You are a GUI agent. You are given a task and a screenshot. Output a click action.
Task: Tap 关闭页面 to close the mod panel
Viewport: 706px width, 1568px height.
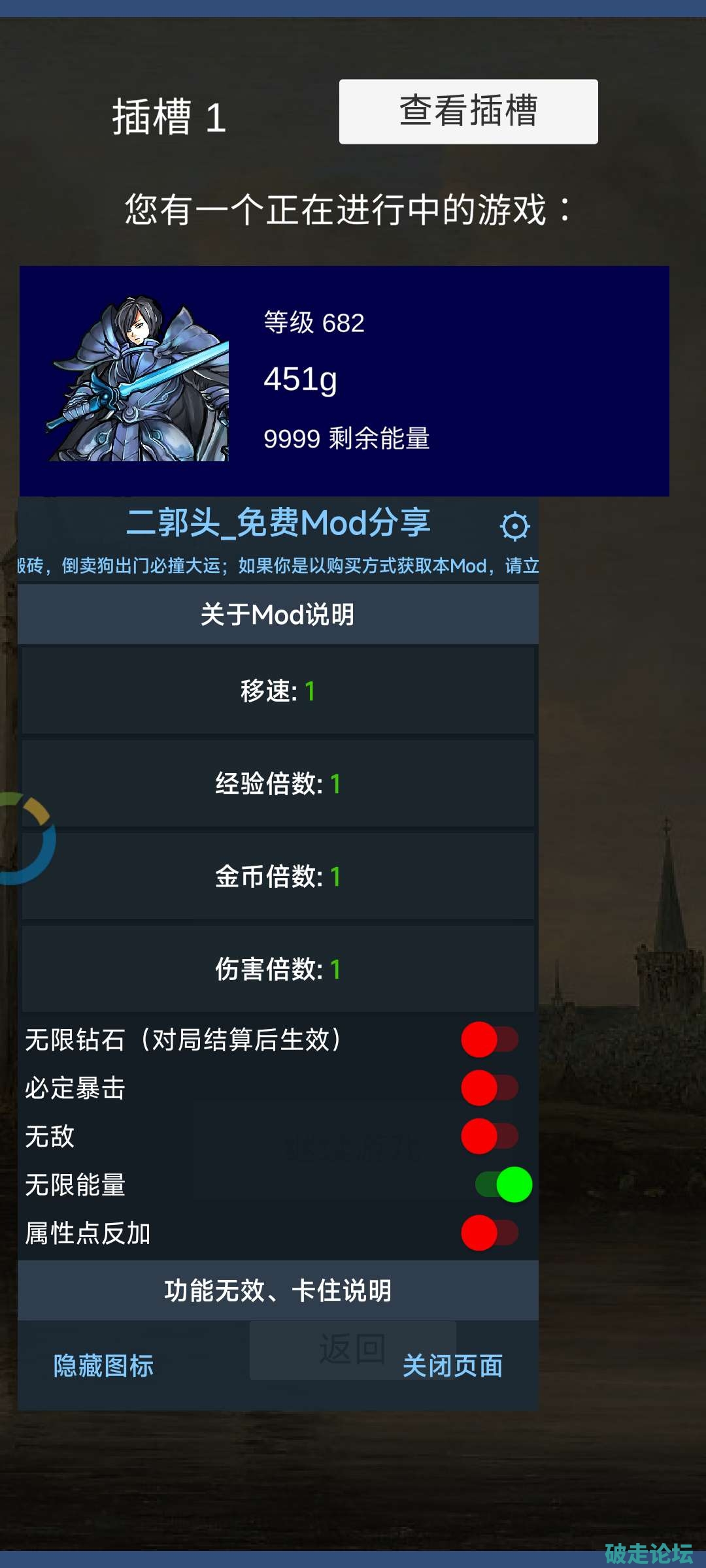point(452,1366)
